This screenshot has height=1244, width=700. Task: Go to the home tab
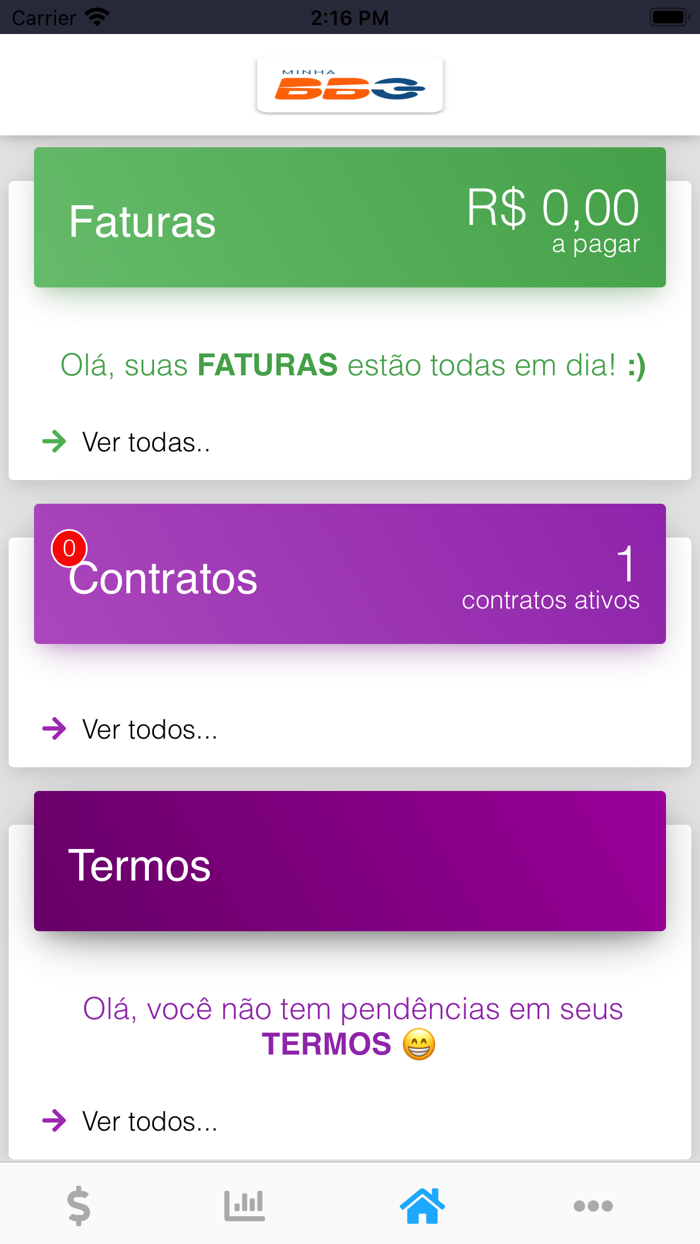coord(422,1206)
